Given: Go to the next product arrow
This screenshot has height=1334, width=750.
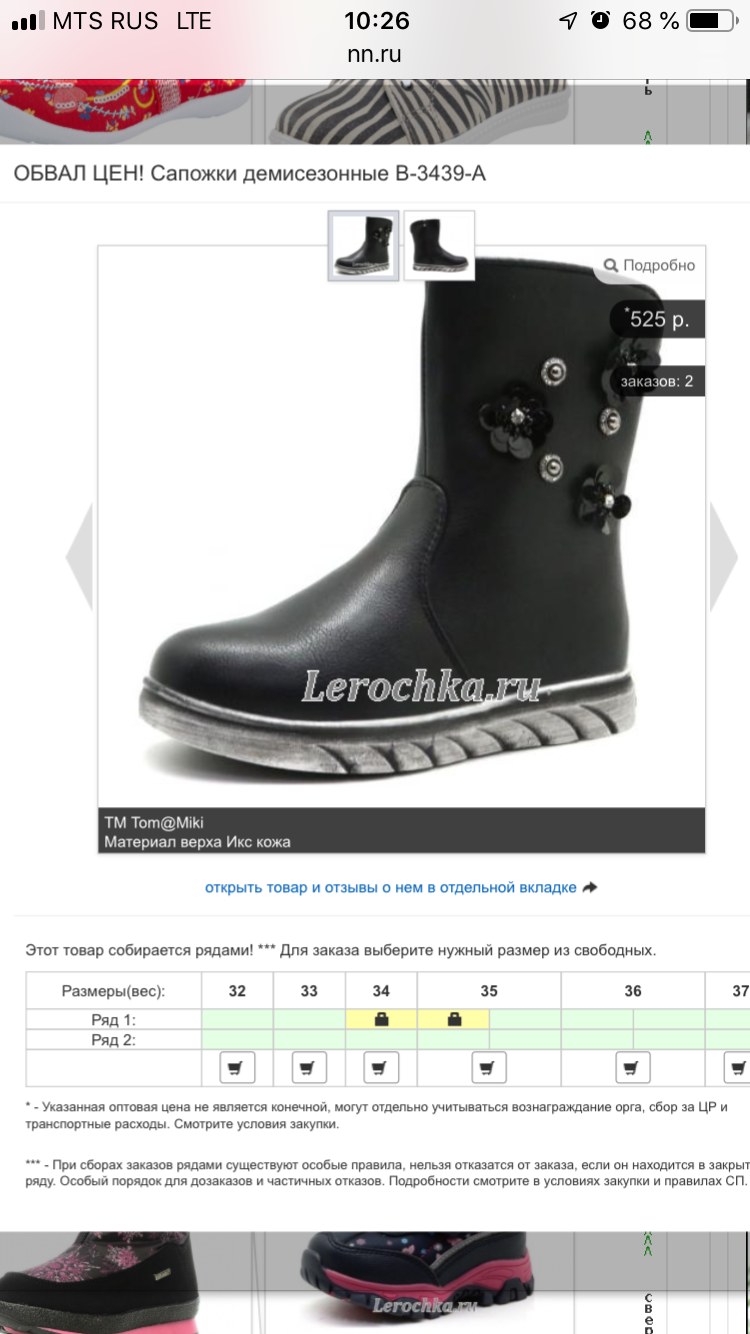Looking at the screenshot, I should point(723,557).
